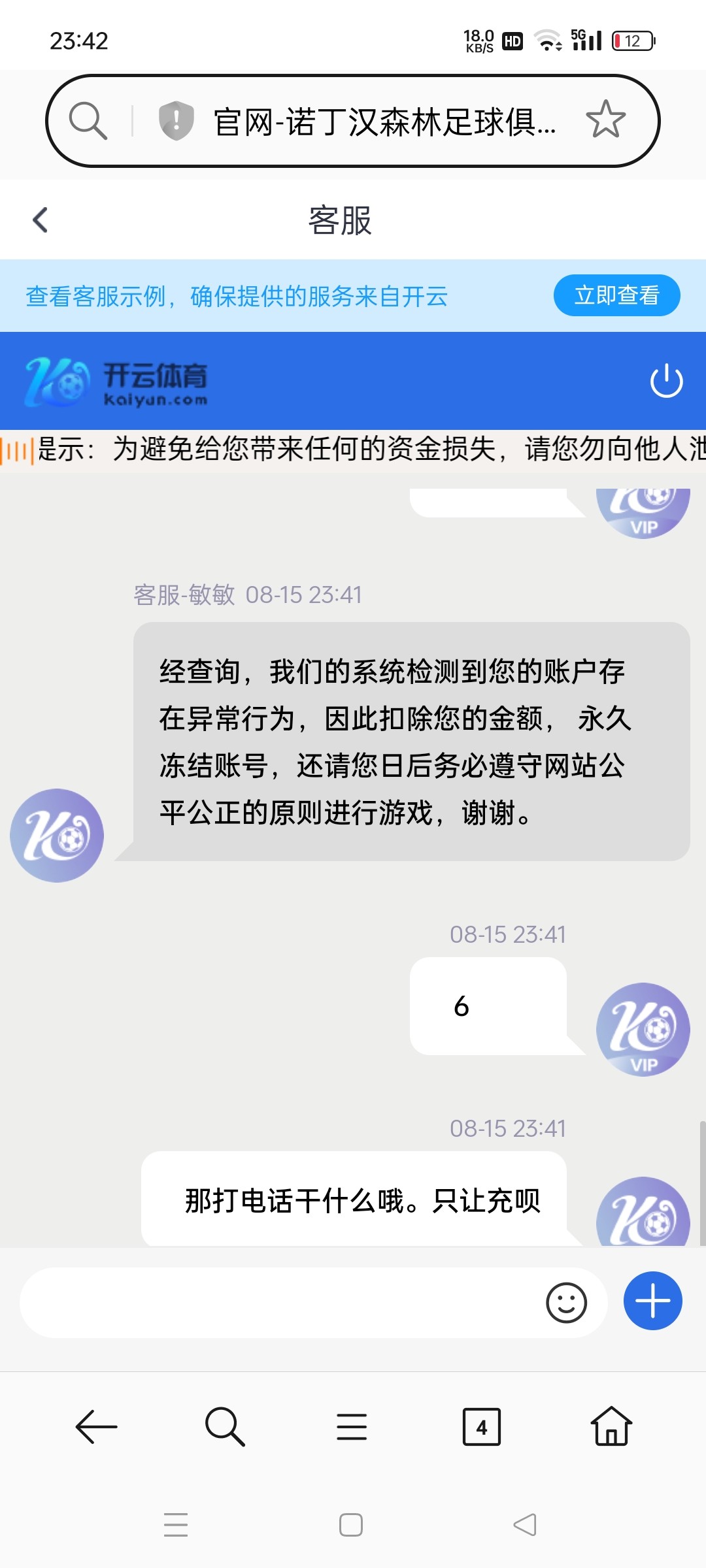
Task: Tap the shield security icon in the address bar
Action: coord(175,122)
